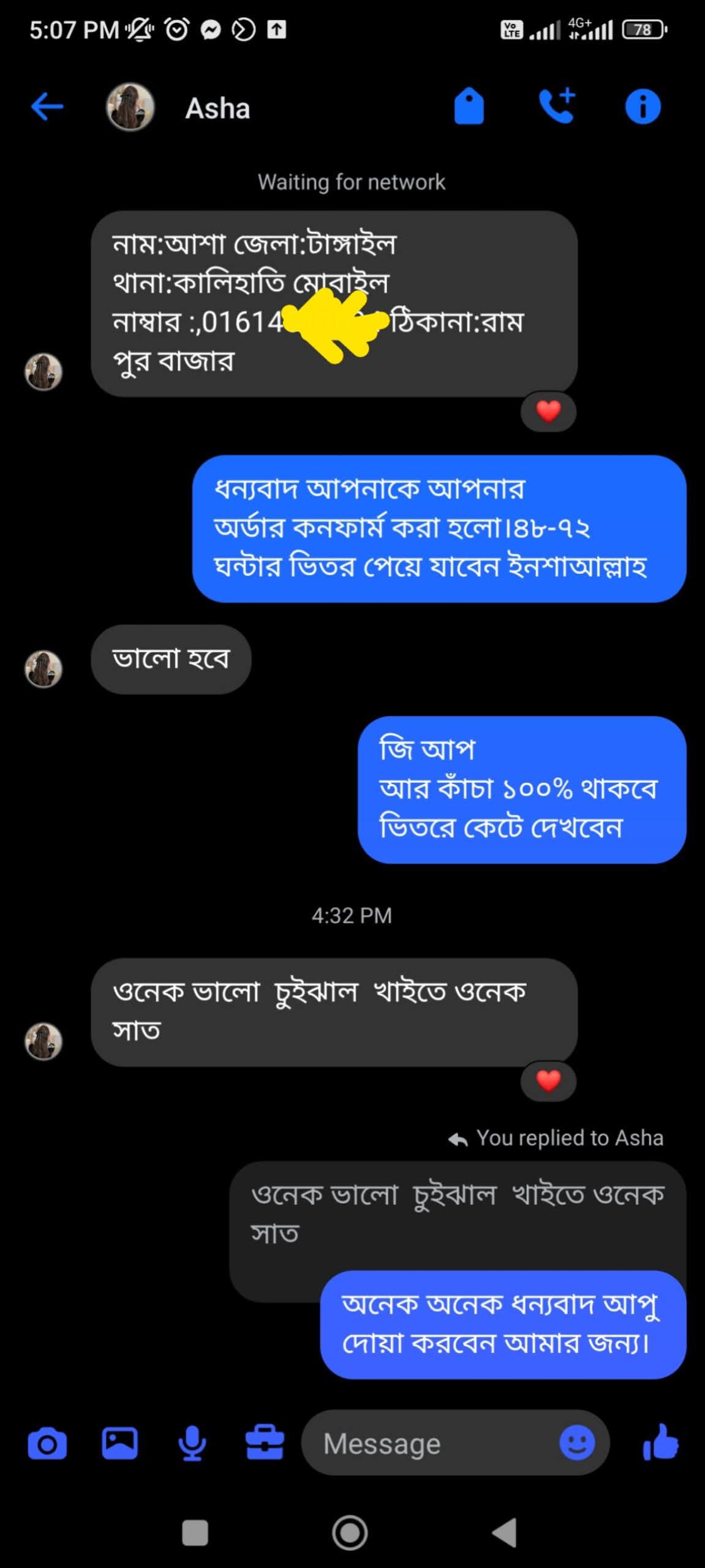The image size is (705, 1568).
Task: Open the camera to take a photo
Action: (47, 1444)
